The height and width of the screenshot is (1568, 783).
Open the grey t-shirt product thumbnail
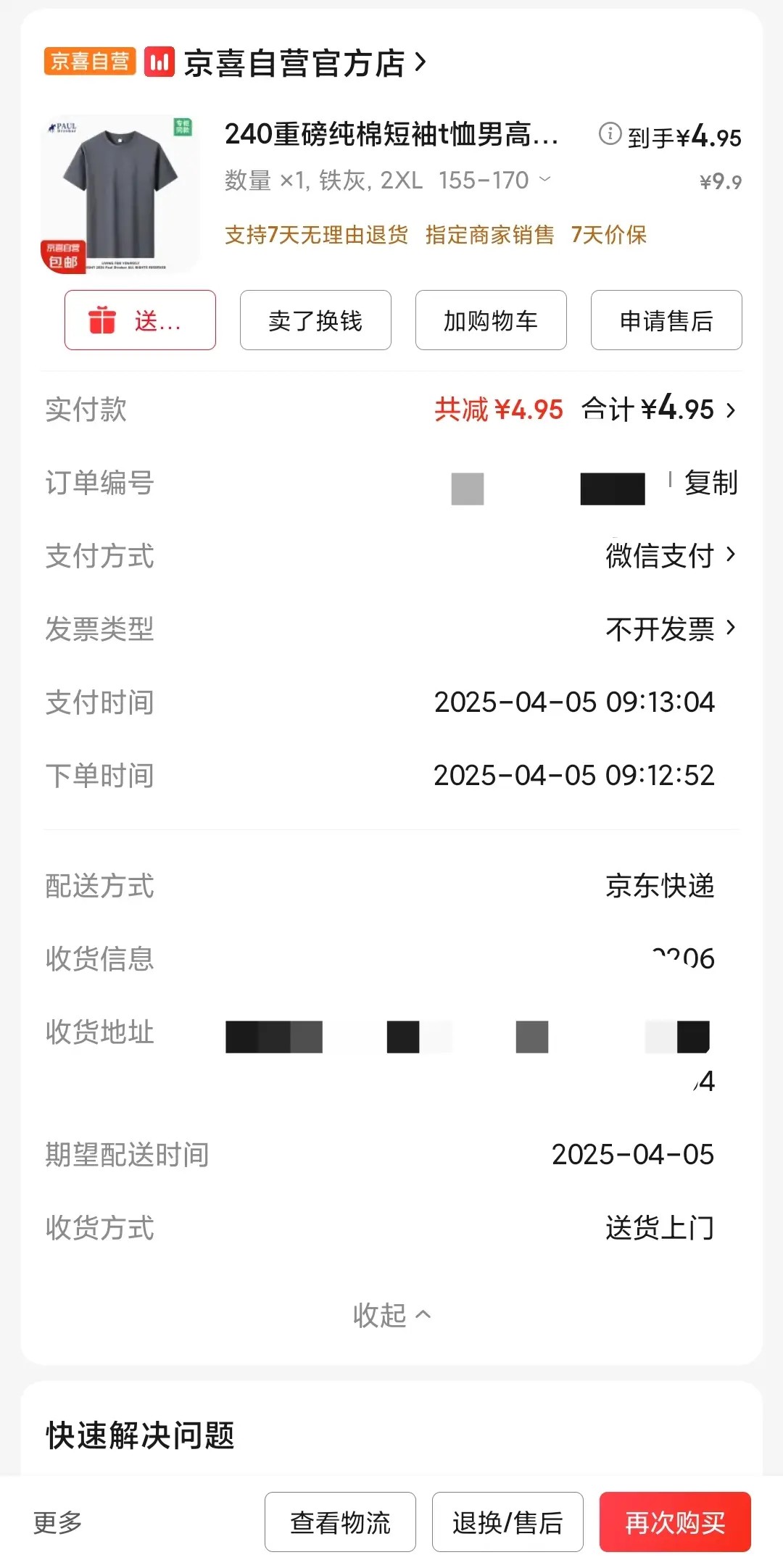(x=120, y=194)
